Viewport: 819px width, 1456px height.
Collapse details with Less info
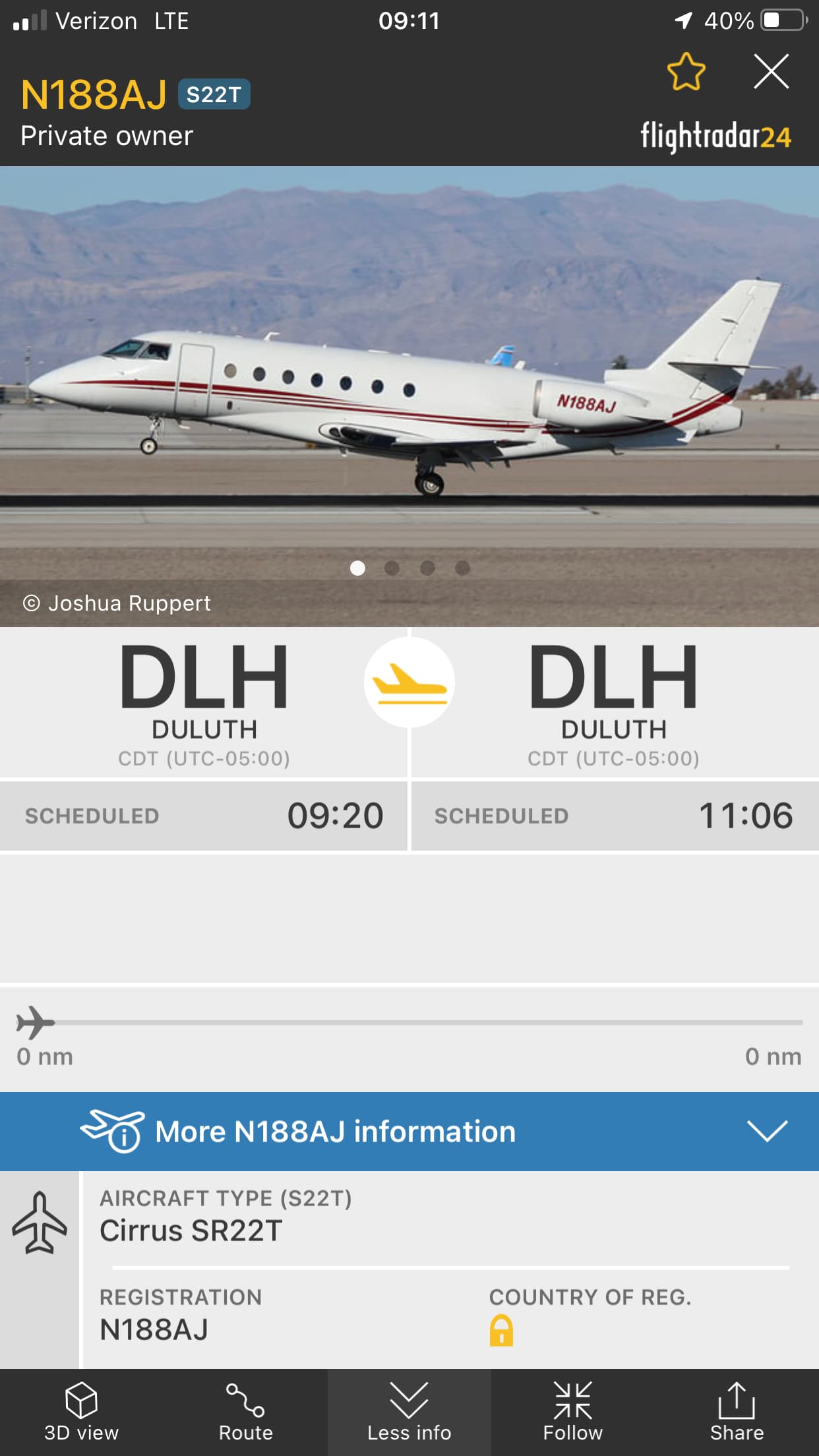coord(409,1412)
